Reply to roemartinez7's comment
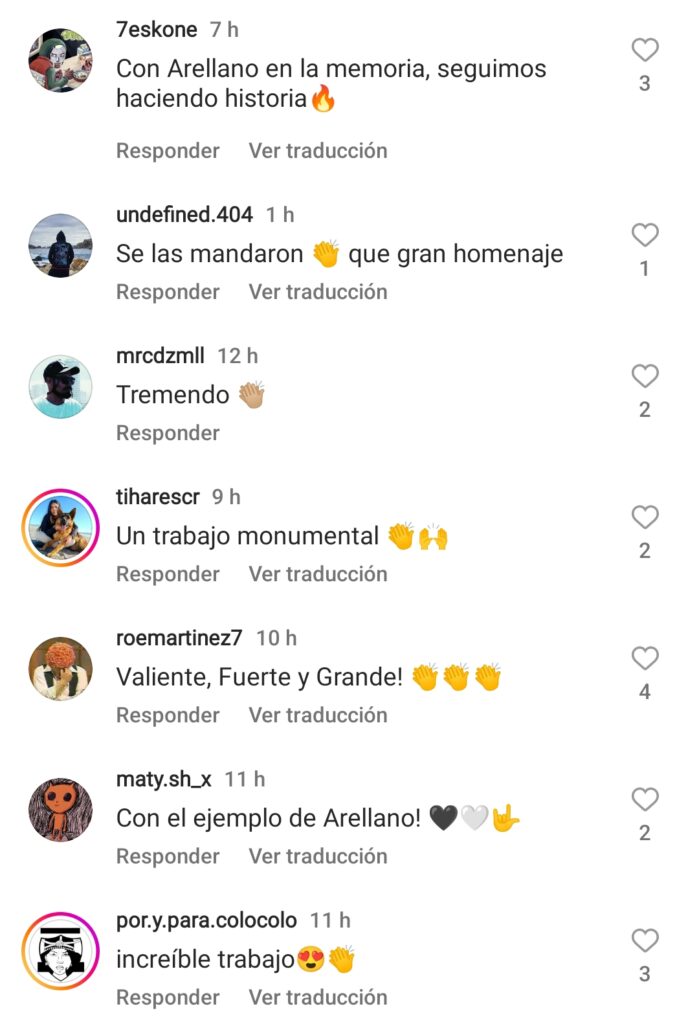699x1024 pixels. [167, 715]
